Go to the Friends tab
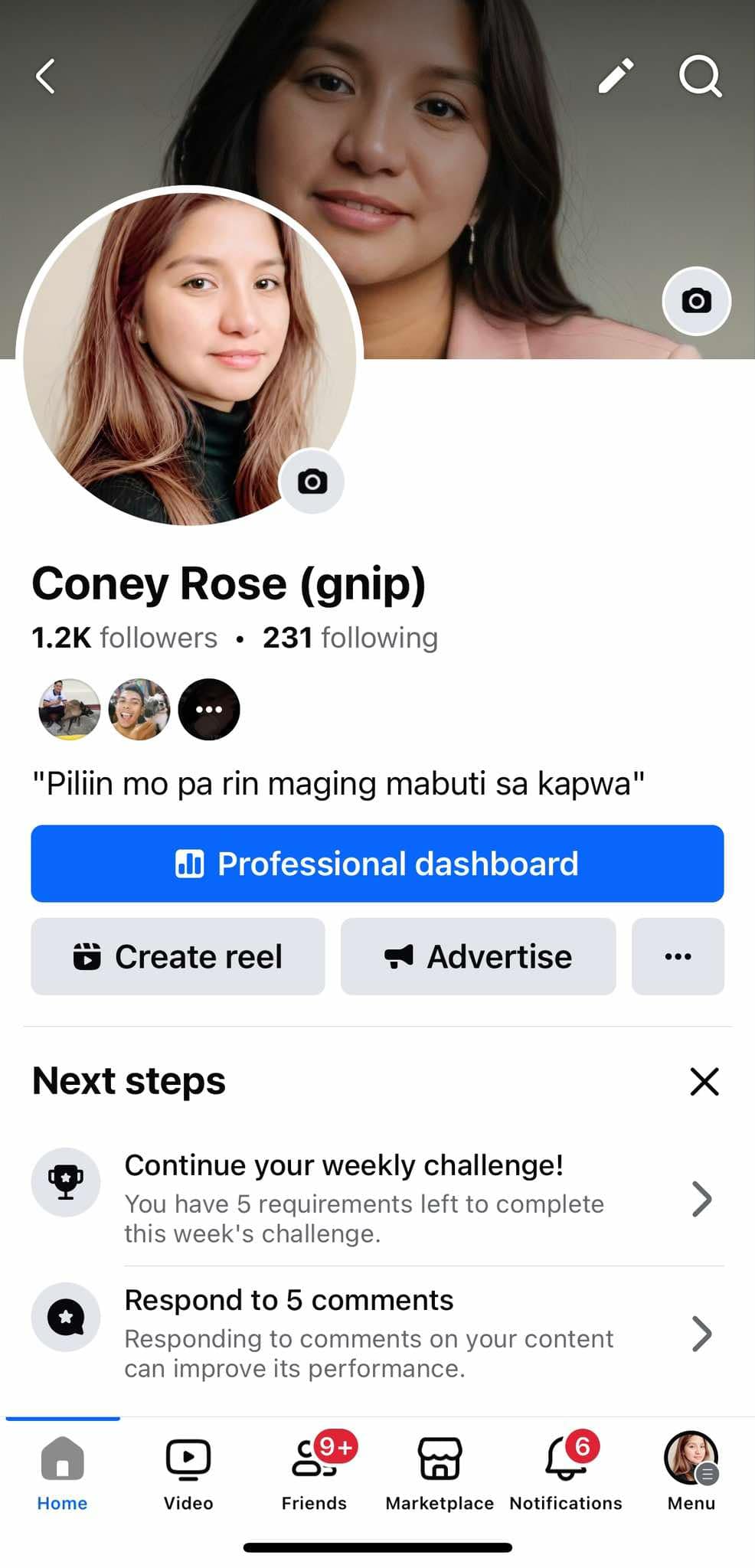This screenshot has width=755, height=1568. tap(314, 1472)
